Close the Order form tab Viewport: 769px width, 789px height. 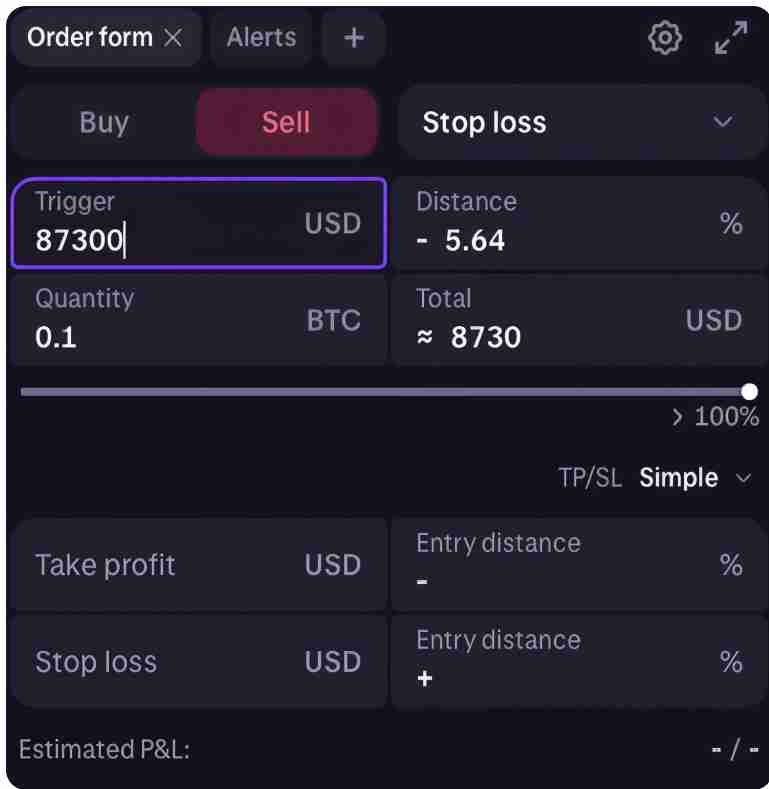[x=173, y=38]
